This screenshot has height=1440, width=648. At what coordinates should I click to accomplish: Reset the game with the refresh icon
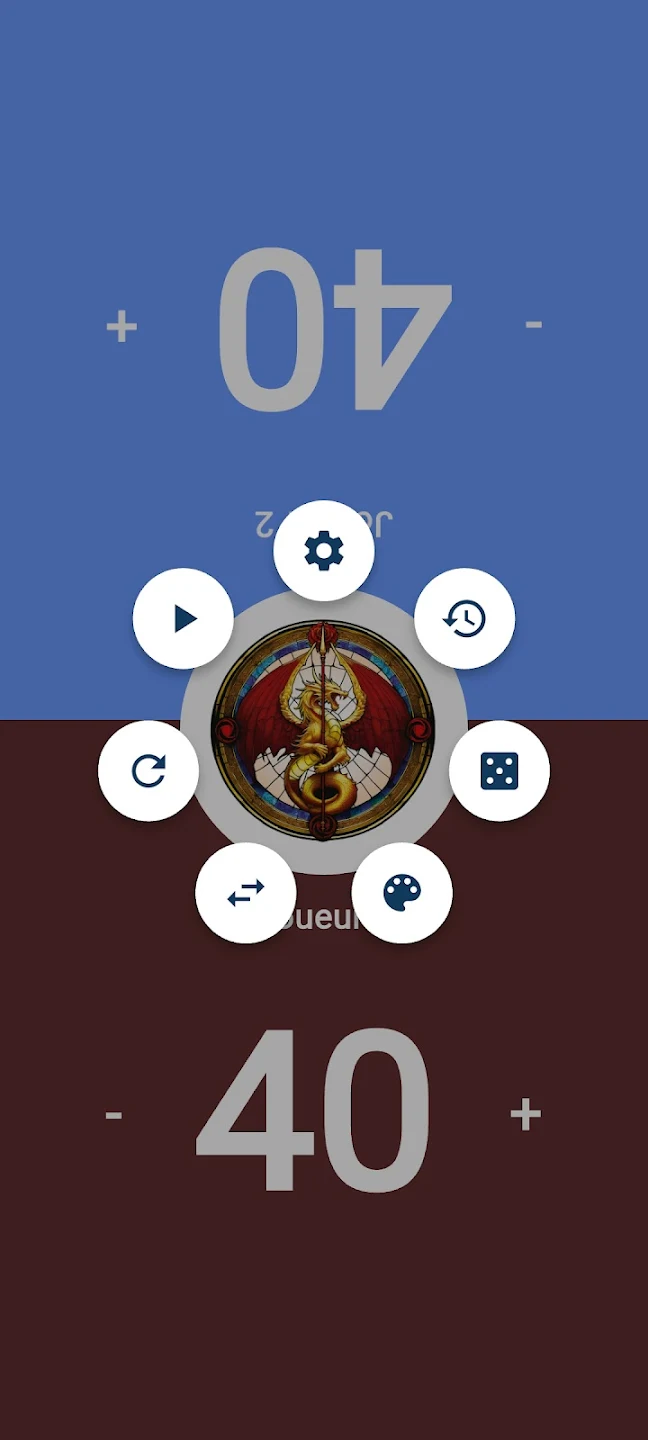point(148,771)
